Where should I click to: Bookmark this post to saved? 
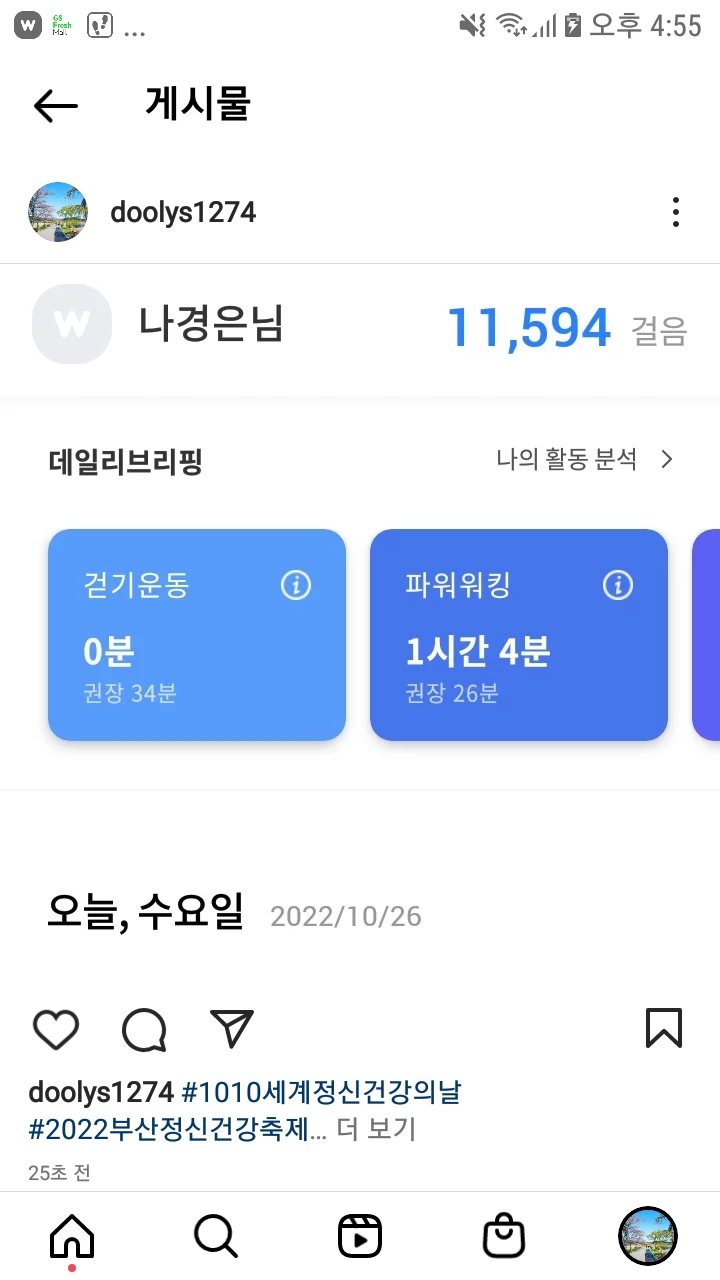pyautogui.click(x=664, y=1028)
